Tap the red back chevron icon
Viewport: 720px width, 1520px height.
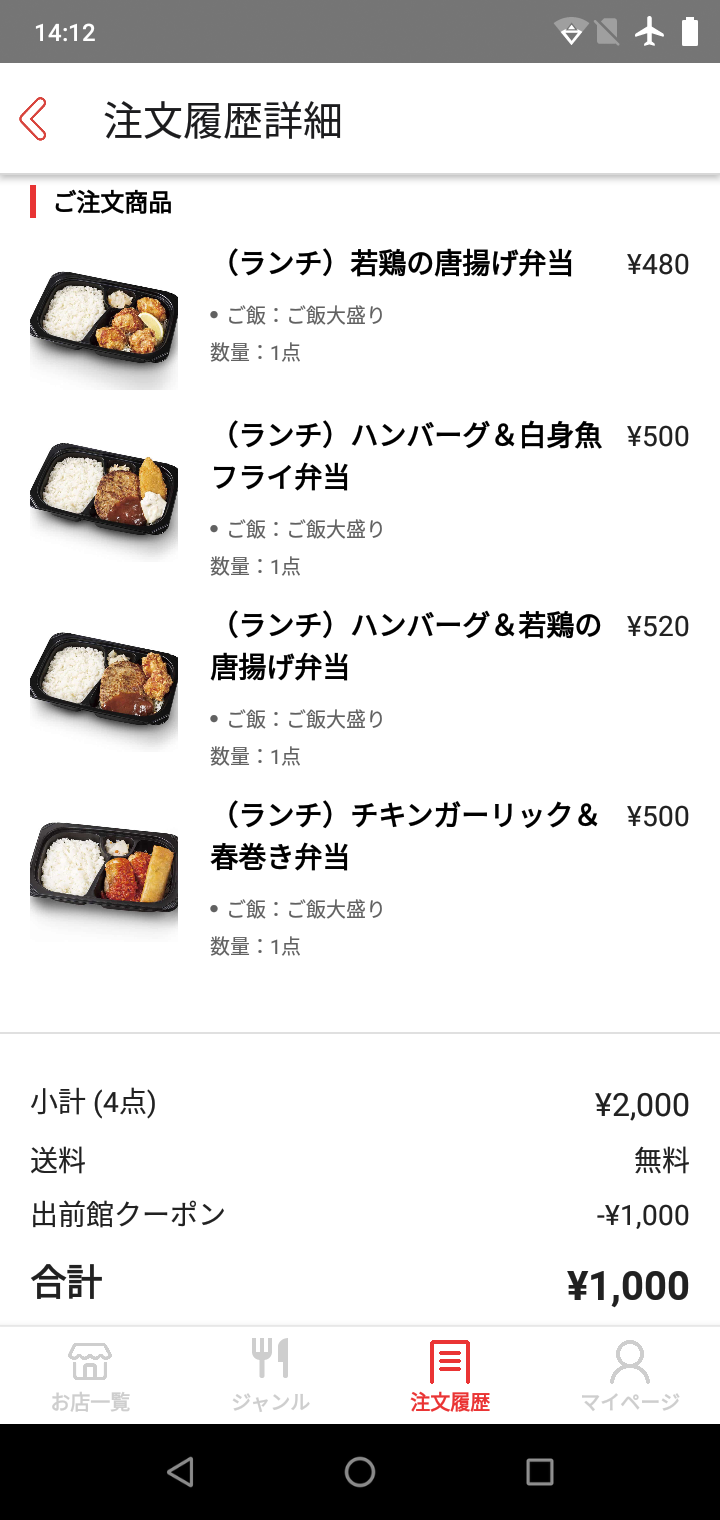click(x=35, y=117)
